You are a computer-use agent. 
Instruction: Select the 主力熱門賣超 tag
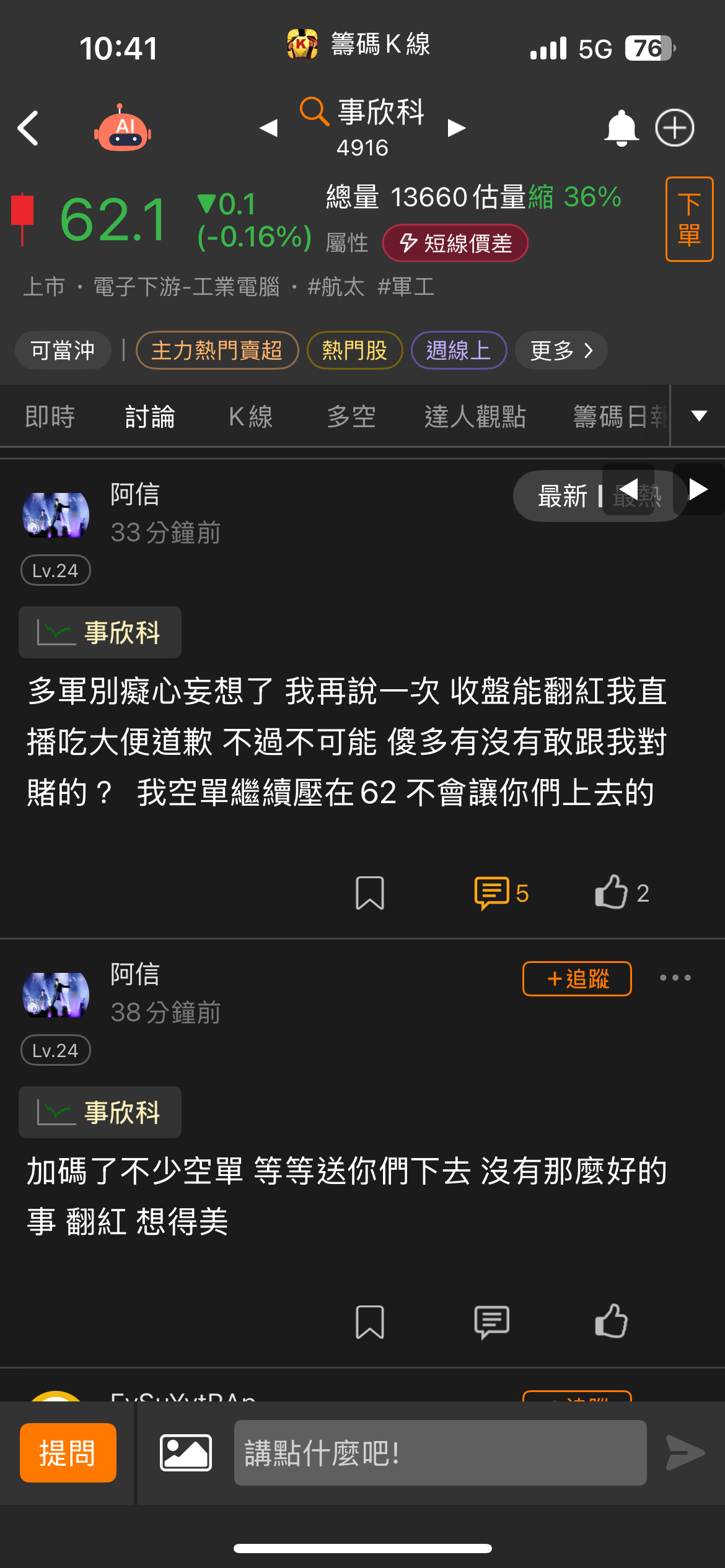click(217, 351)
